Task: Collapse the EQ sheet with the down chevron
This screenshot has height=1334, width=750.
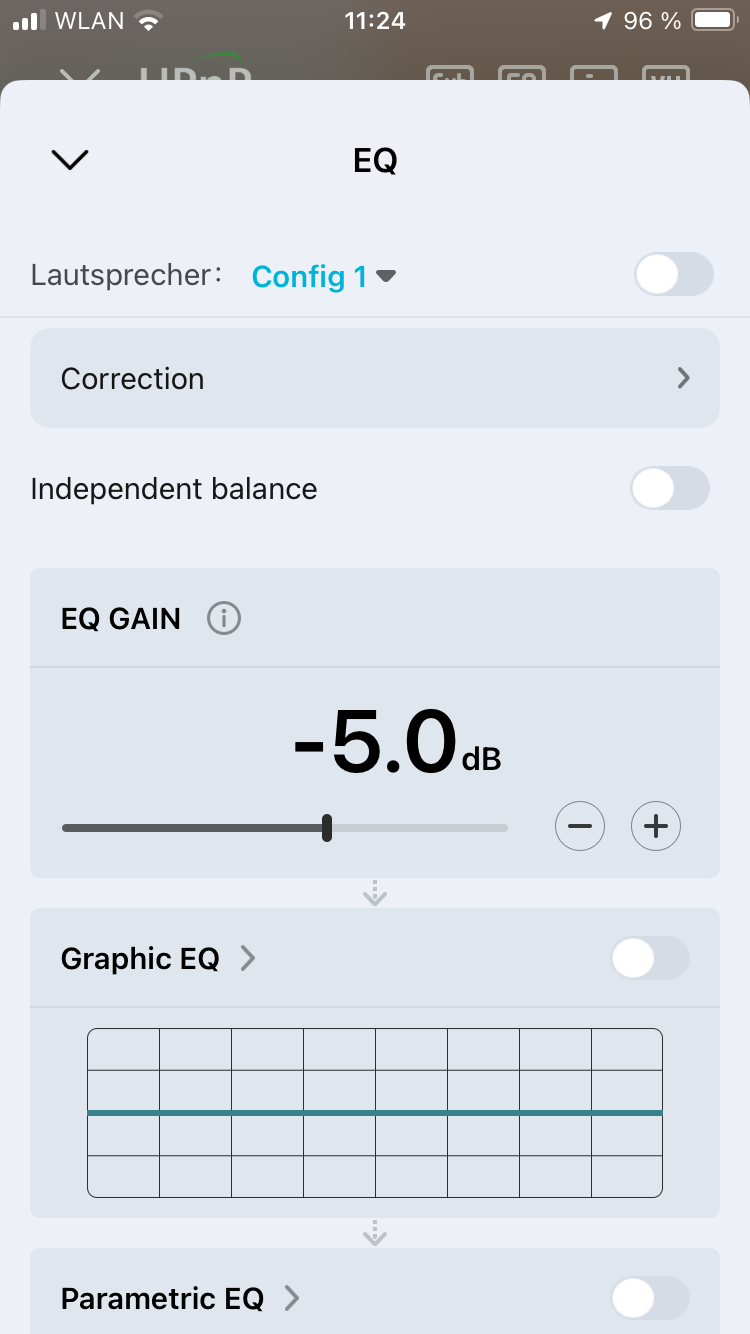Action: click(x=69, y=160)
